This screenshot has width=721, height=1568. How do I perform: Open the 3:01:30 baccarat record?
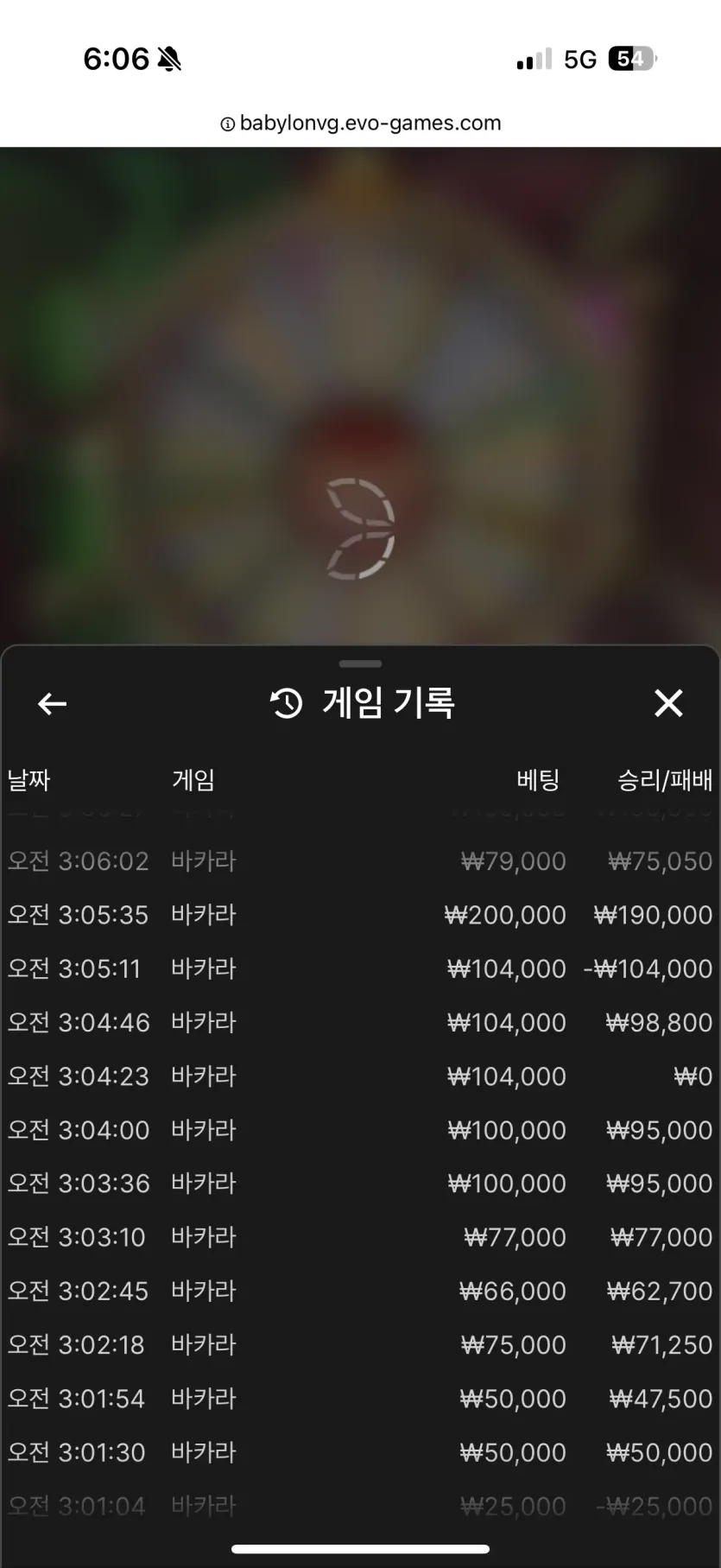click(x=360, y=1452)
